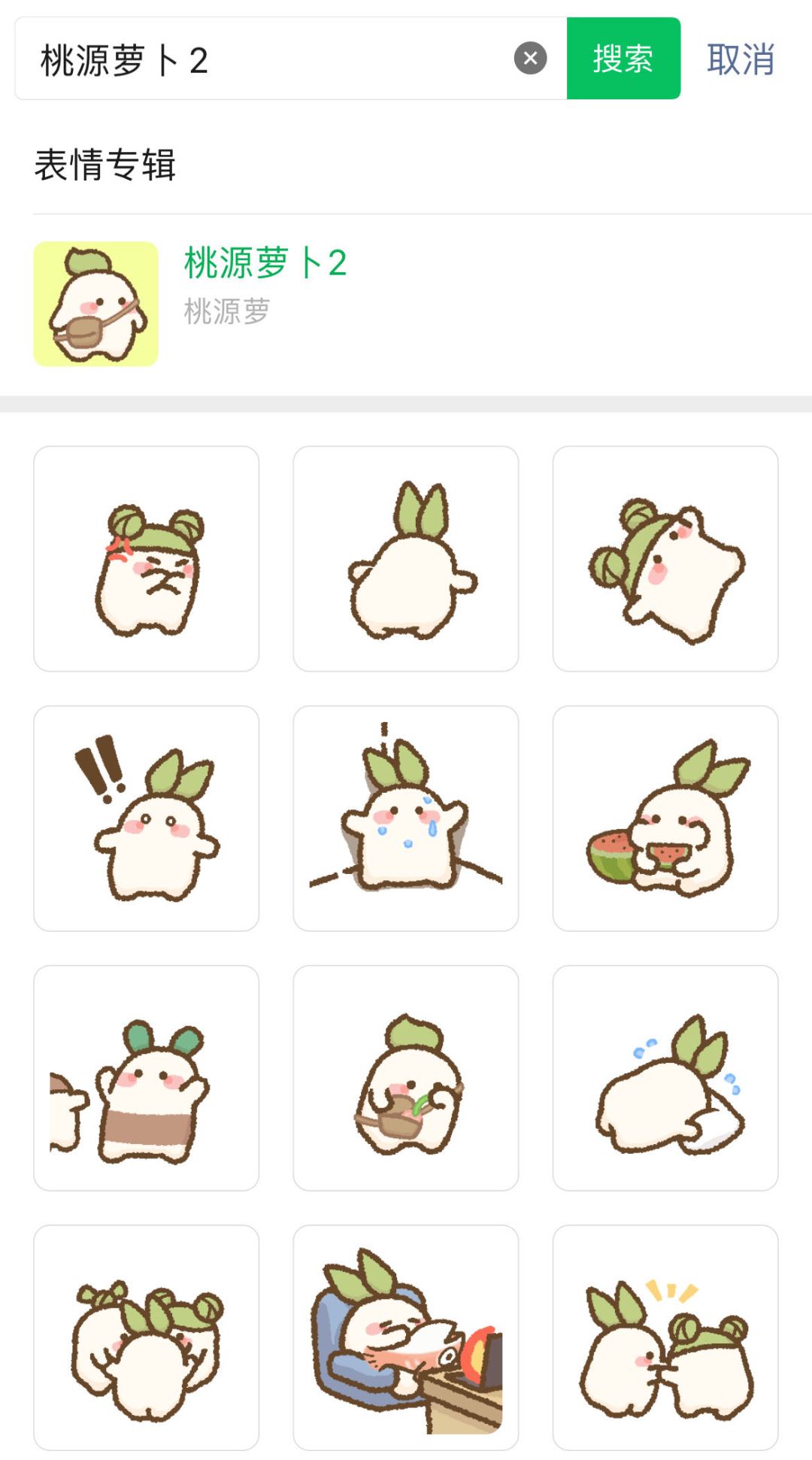
Task: Select the surprised radish with exclamation marks
Action: 147,818
